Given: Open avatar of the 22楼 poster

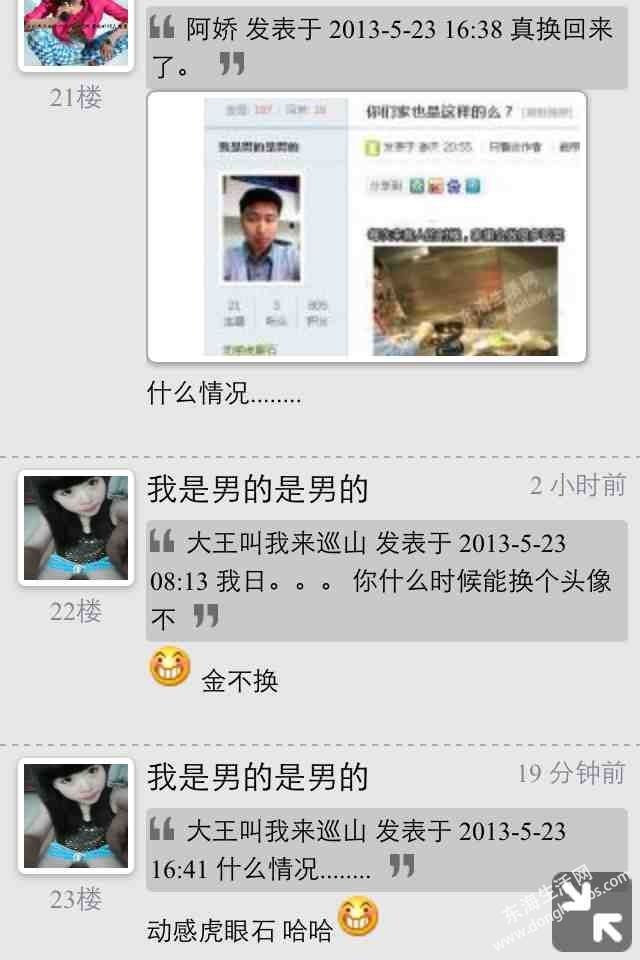Looking at the screenshot, I should click(76, 527).
